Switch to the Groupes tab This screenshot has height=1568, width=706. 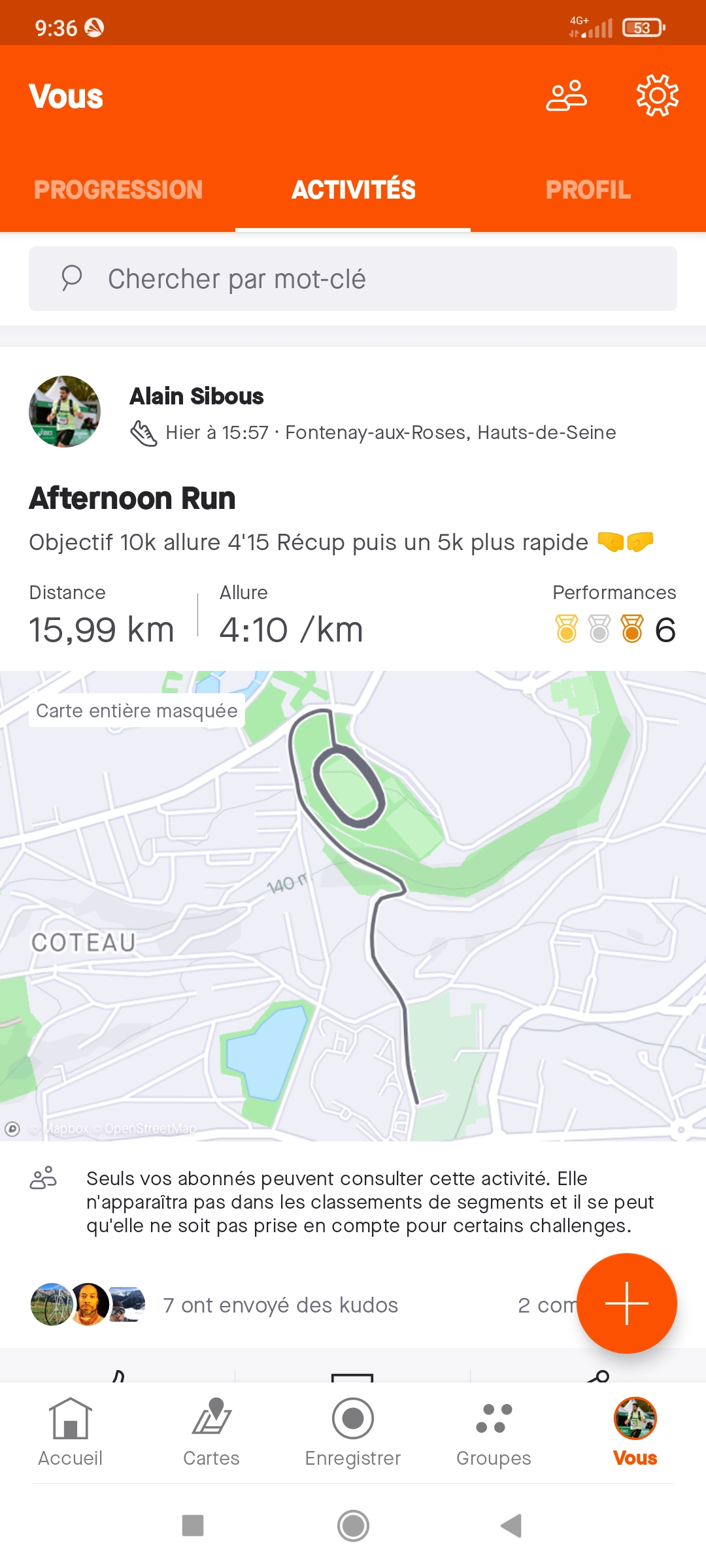pyautogui.click(x=494, y=1433)
